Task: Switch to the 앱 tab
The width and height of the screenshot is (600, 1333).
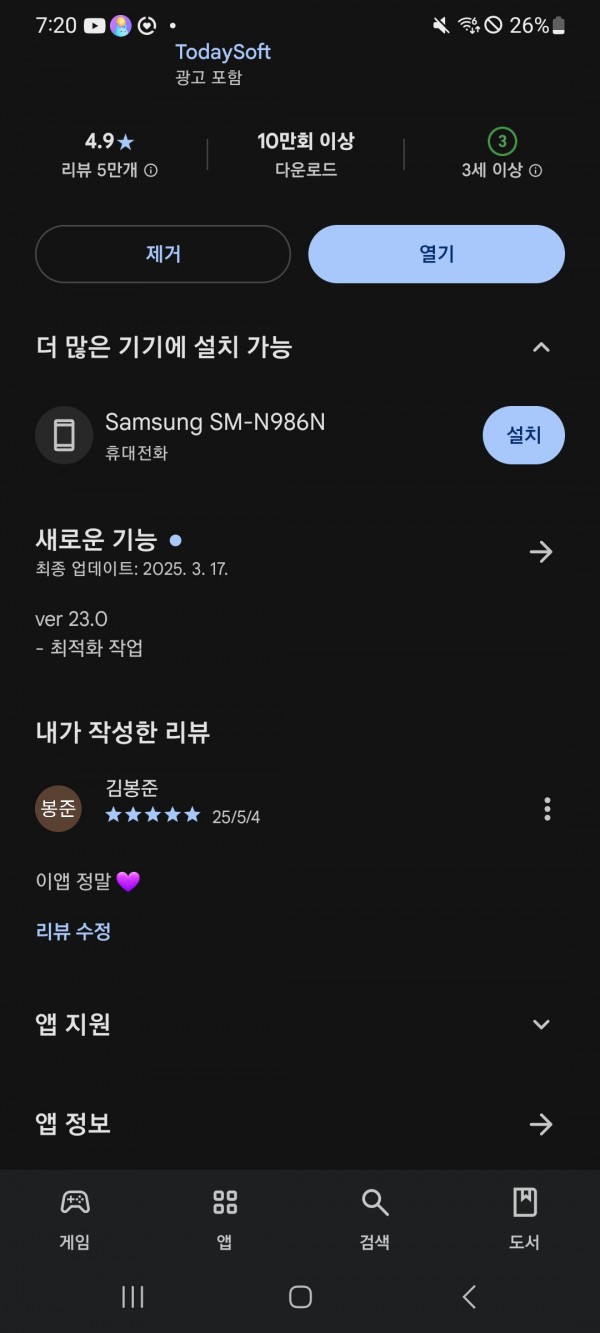Action: 225,1219
